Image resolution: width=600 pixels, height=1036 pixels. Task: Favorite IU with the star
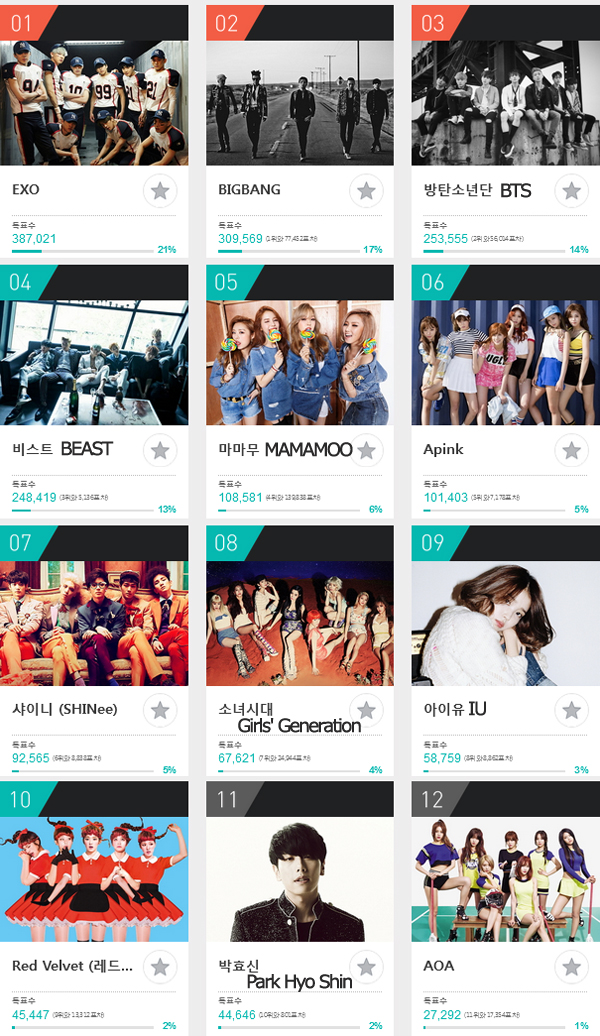[x=571, y=710]
